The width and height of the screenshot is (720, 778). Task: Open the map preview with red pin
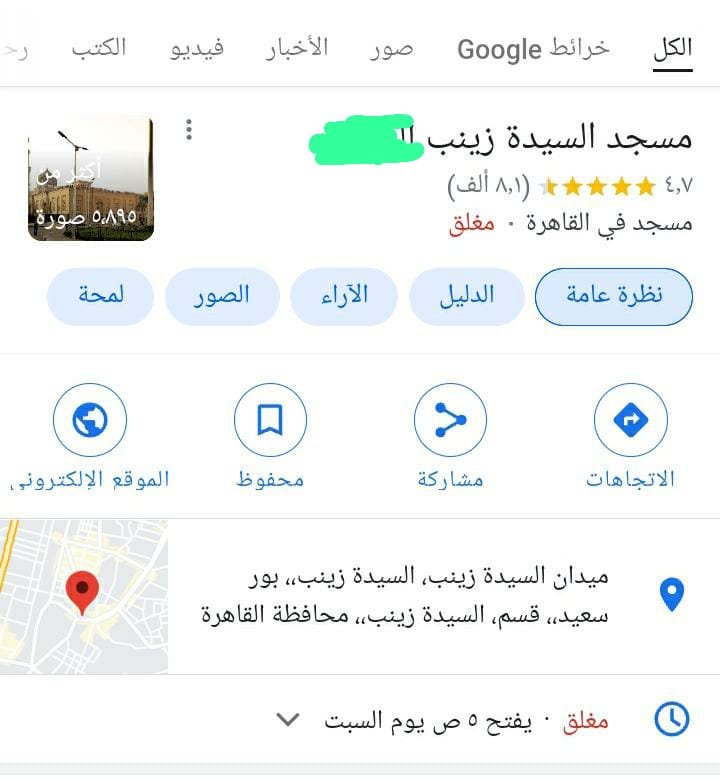[84, 596]
